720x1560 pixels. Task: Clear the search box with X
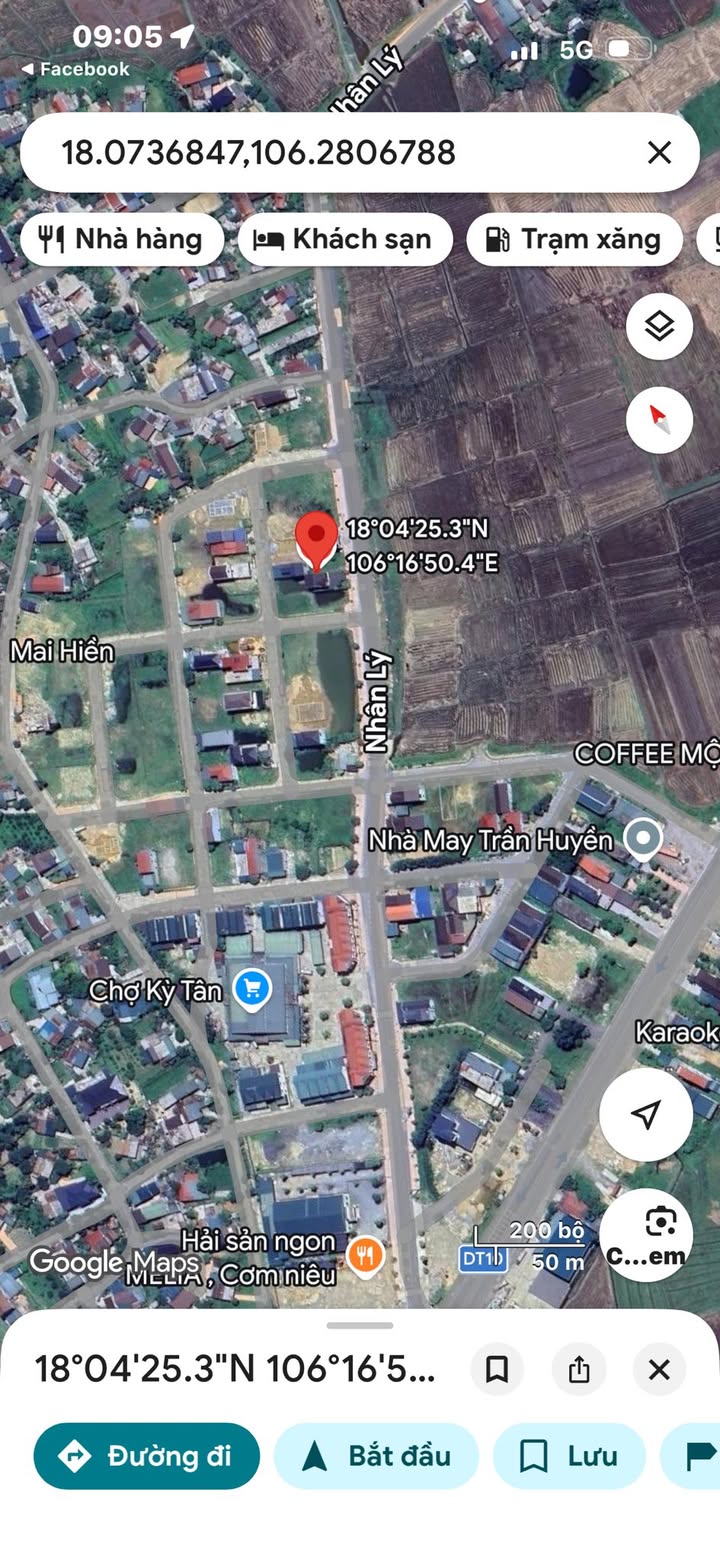coord(659,152)
